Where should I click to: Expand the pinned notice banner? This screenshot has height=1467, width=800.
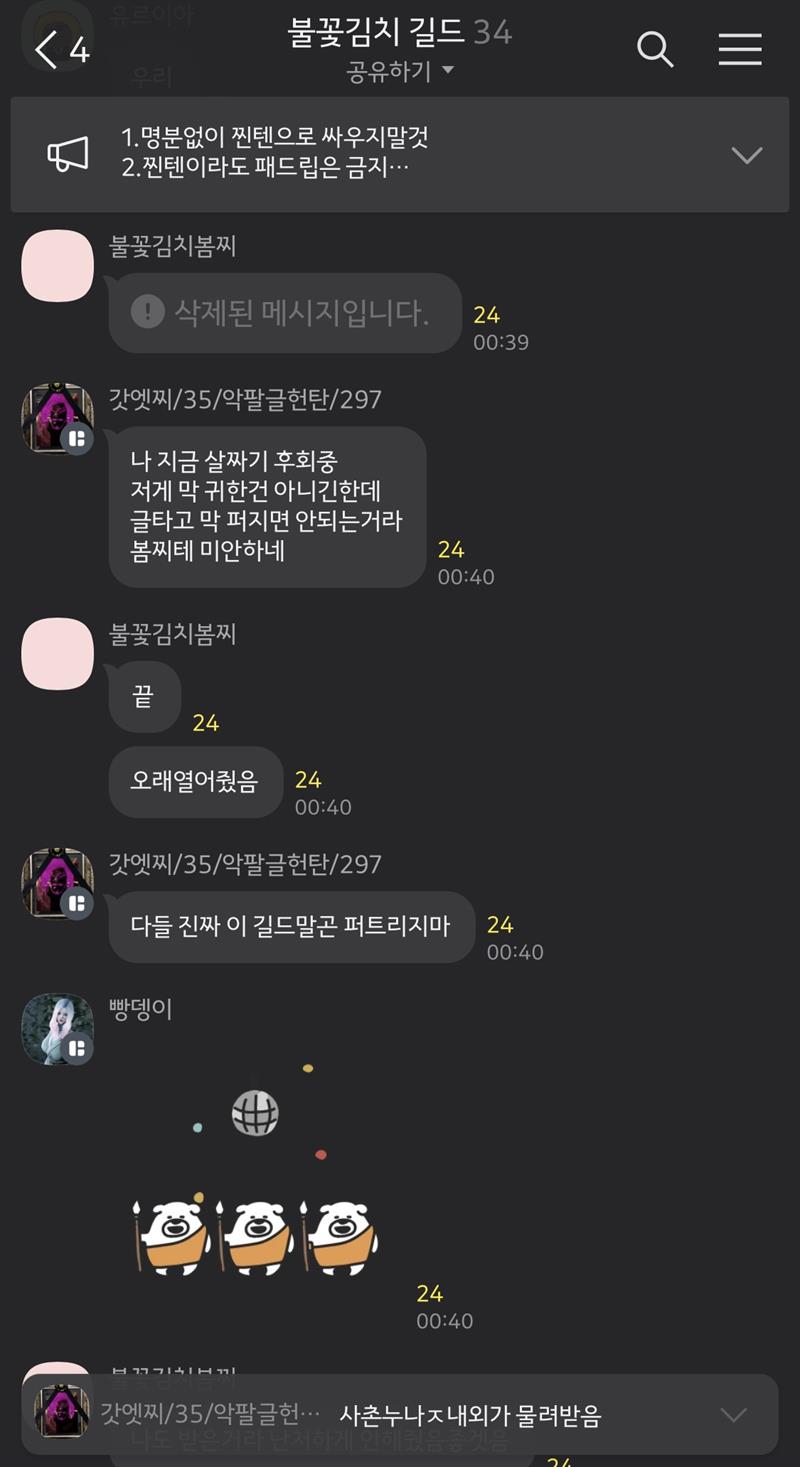[746, 155]
